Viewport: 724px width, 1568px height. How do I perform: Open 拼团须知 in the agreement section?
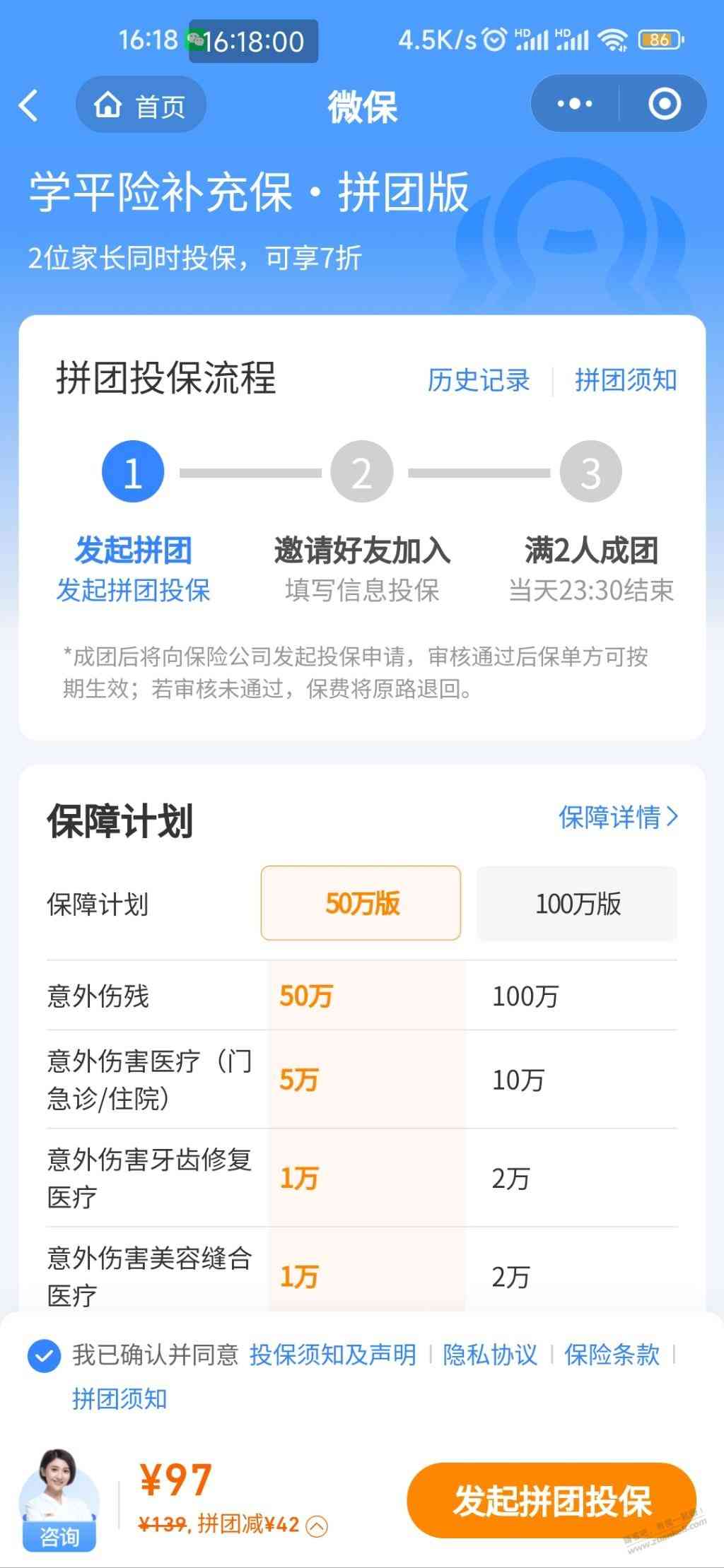(119, 1398)
